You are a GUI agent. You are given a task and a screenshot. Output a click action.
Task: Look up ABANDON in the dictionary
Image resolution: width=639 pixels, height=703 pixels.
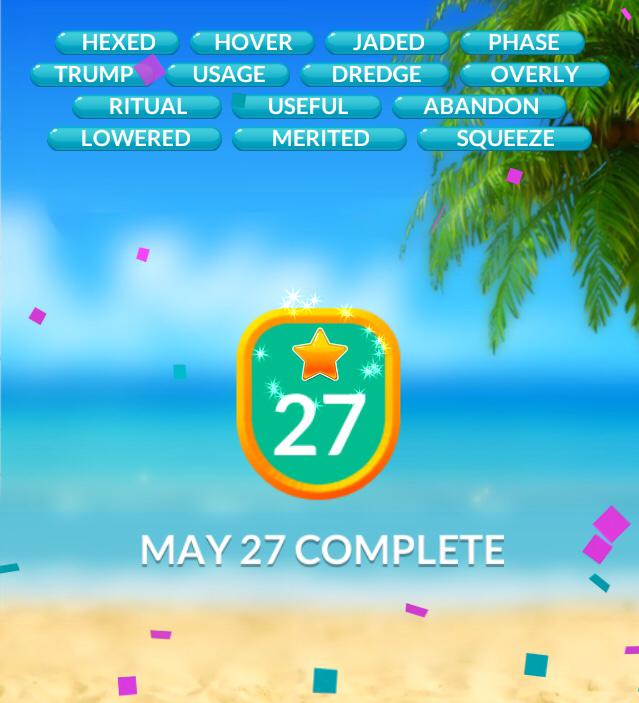tap(480, 106)
